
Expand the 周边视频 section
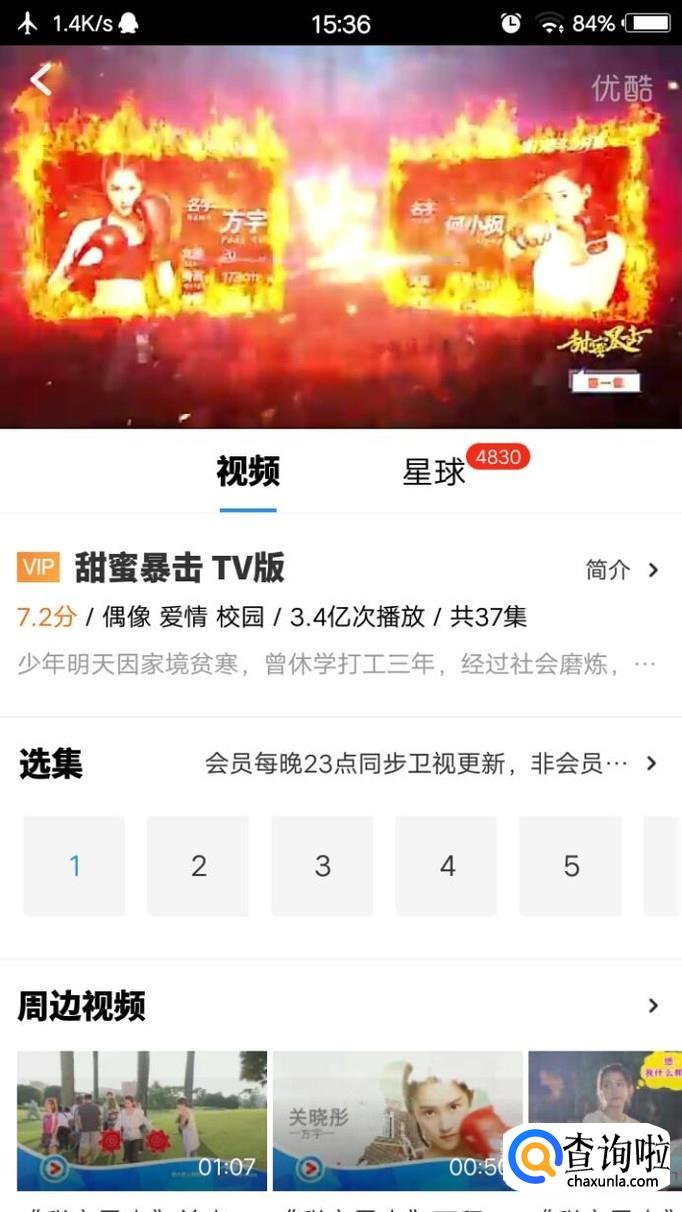[652, 1005]
